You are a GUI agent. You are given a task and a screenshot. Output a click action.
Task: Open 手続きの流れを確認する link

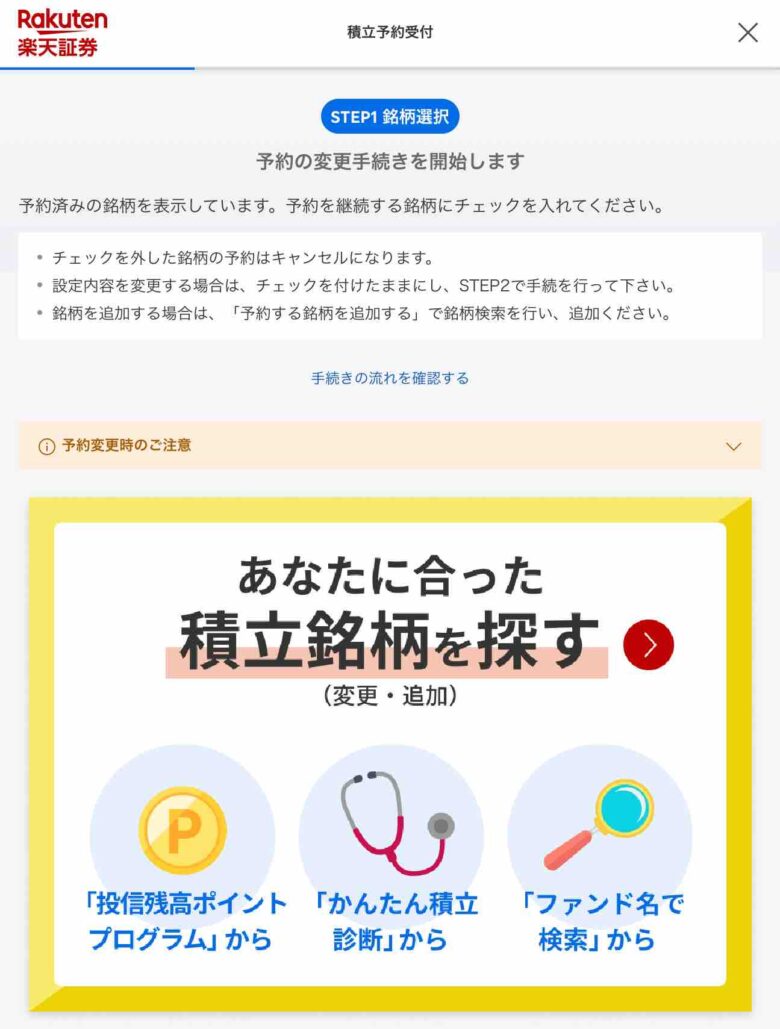[x=390, y=378]
